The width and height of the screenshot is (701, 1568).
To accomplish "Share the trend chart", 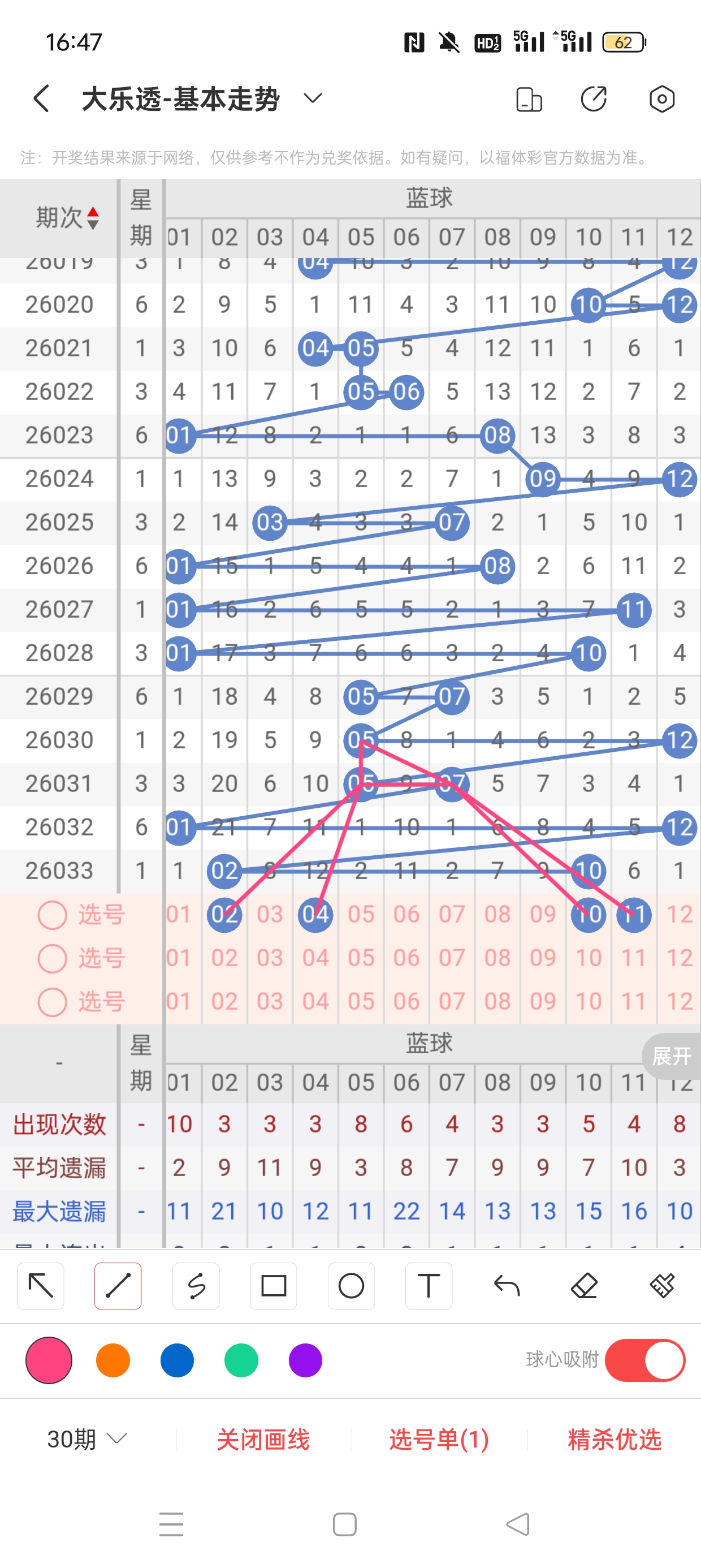I will click(593, 98).
